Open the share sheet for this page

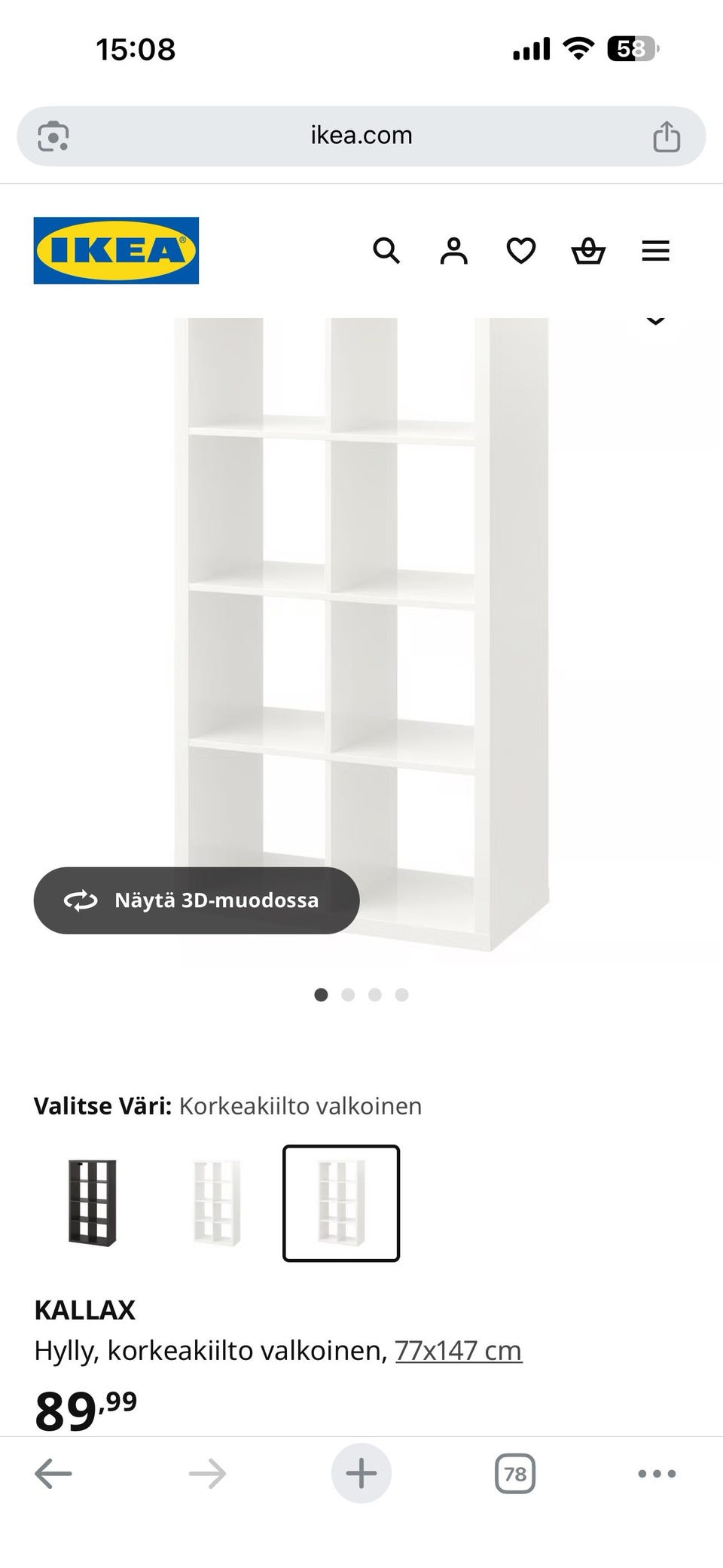pos(667,136)
